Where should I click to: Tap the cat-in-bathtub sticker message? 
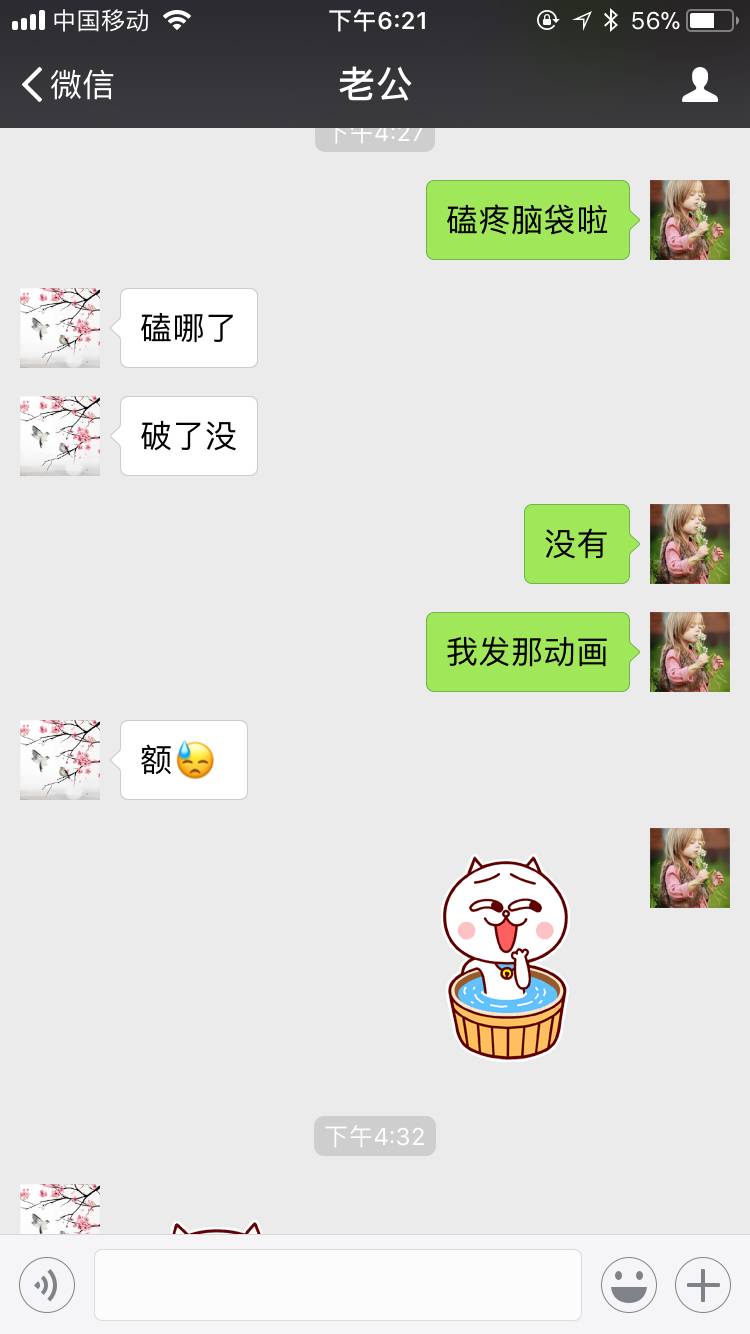coord(506,958)
